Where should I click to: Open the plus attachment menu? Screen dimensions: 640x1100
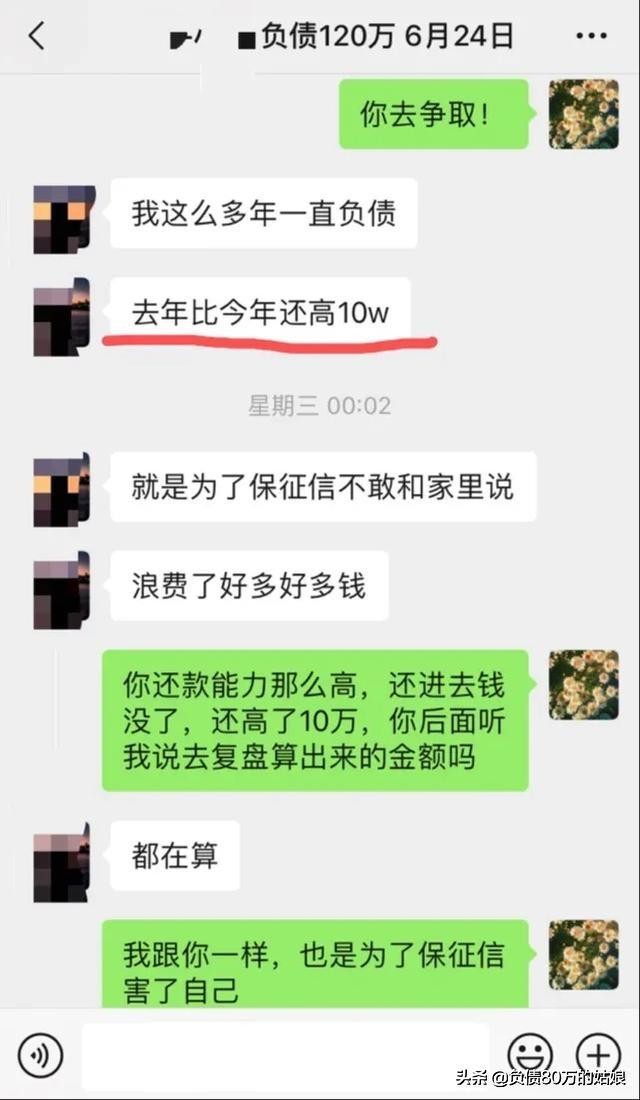[x=599, y=1055]
